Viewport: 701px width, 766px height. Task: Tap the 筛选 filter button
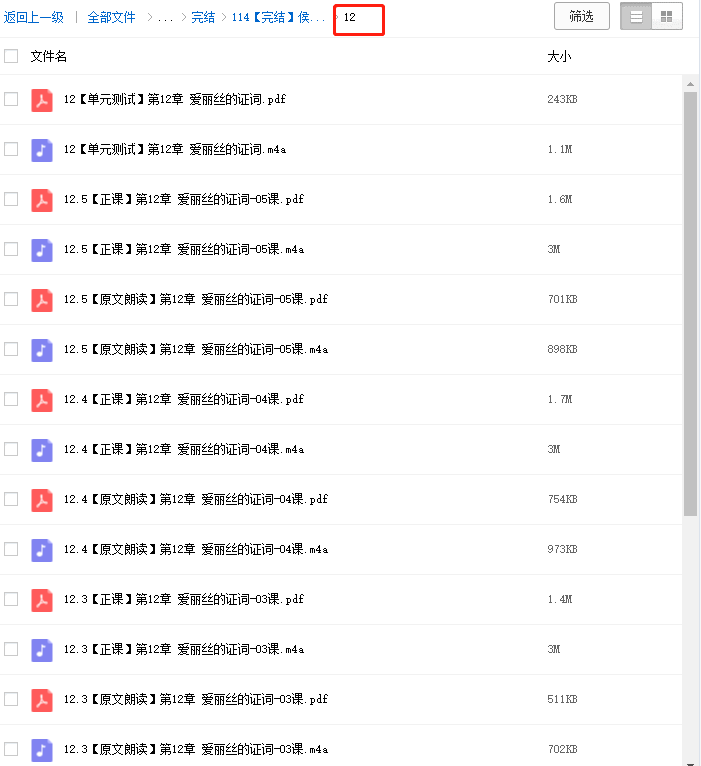(x=581, y=16)
